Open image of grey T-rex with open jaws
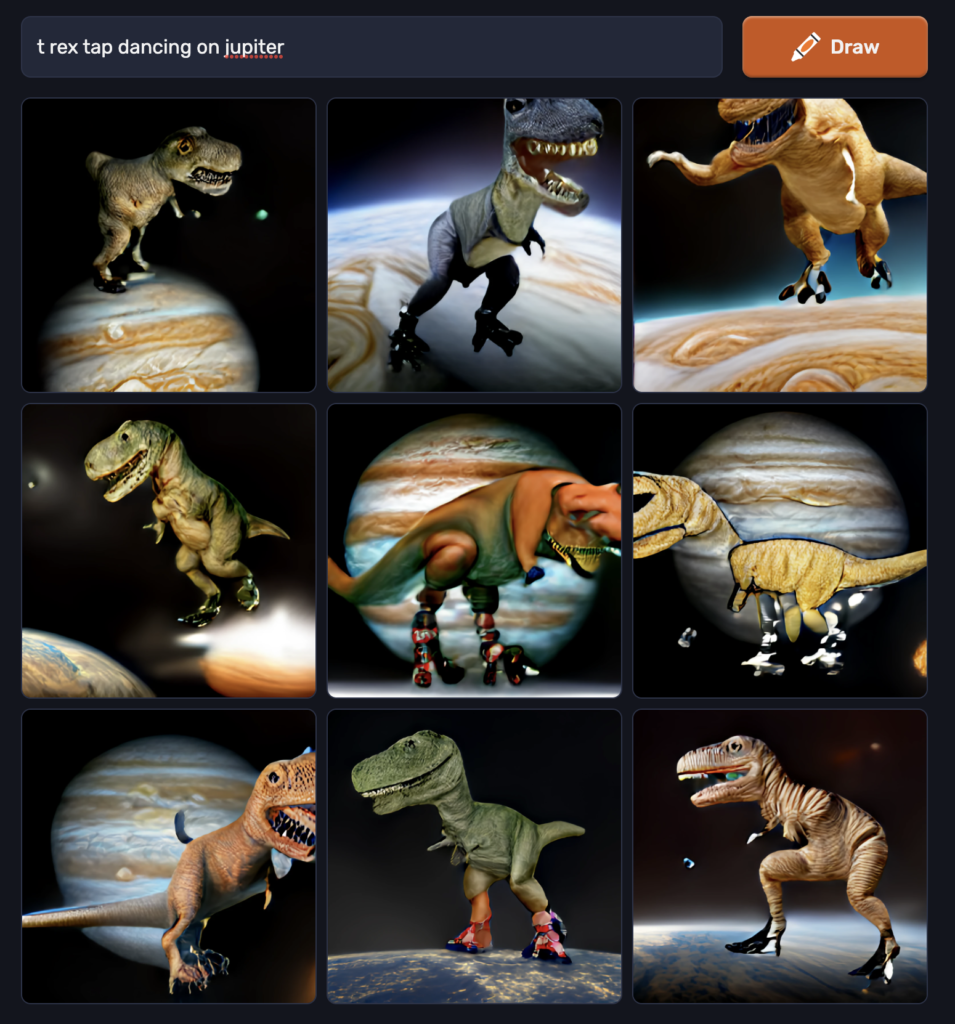This screenshot has height=1024, width=955. coord(474,245)
